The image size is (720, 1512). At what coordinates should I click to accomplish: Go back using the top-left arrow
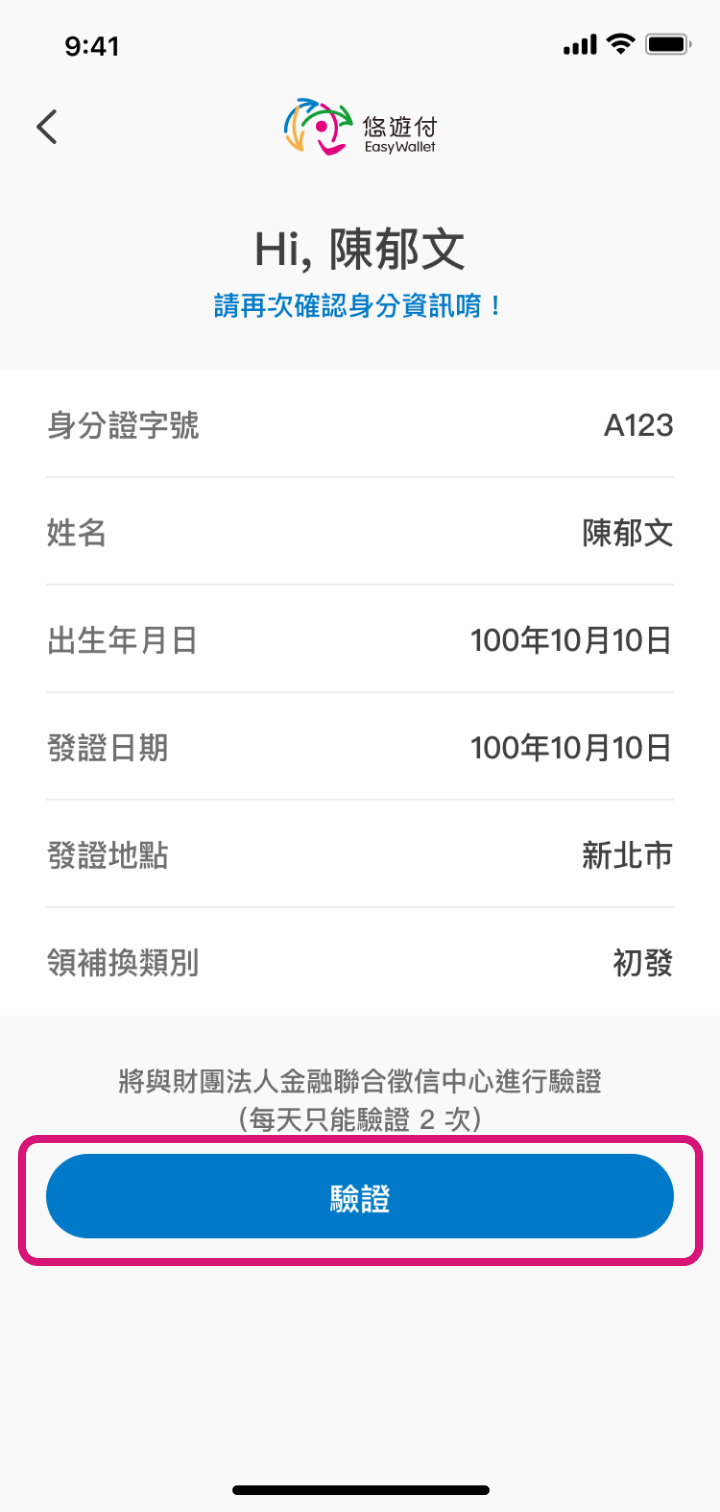tap(47, 127)
